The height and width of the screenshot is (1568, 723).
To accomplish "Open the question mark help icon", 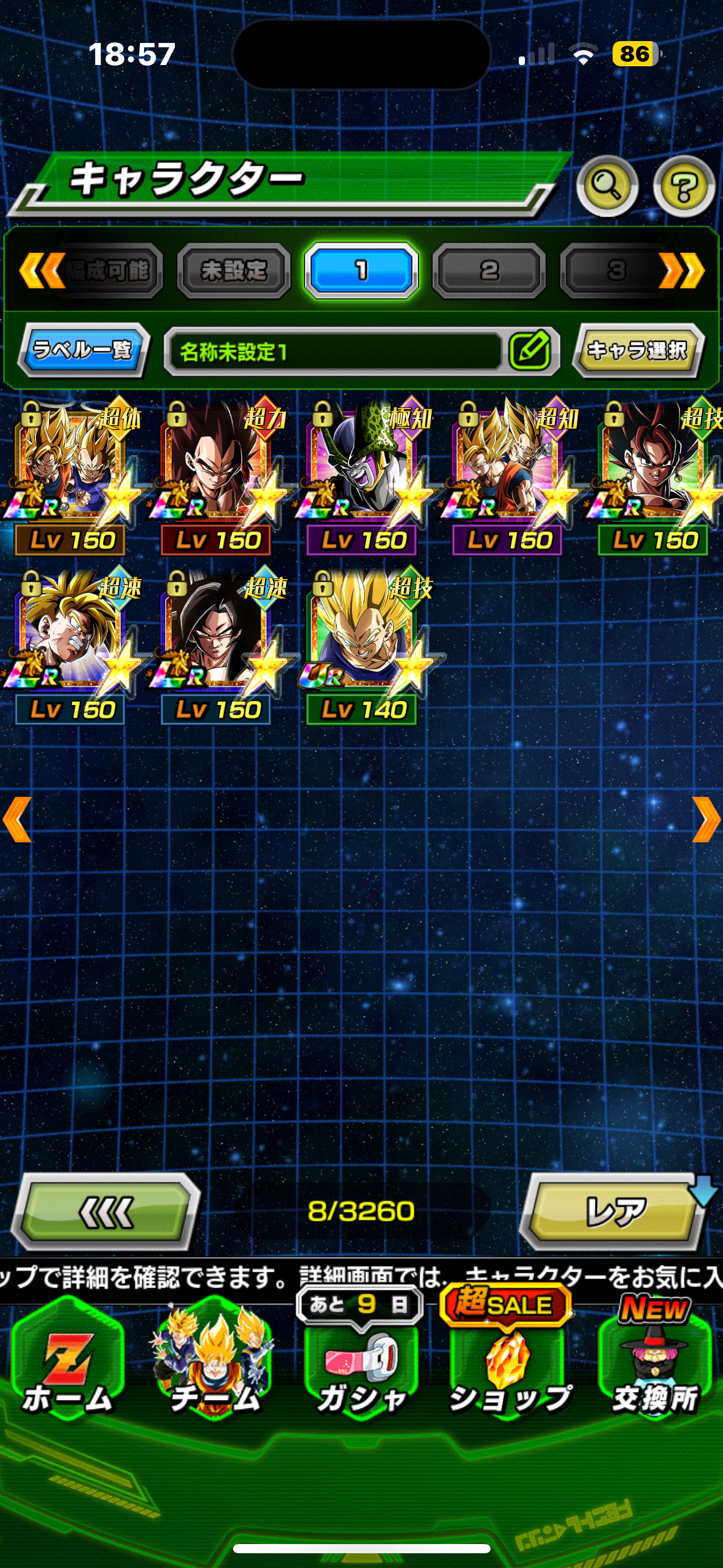I will coord(684,185).
